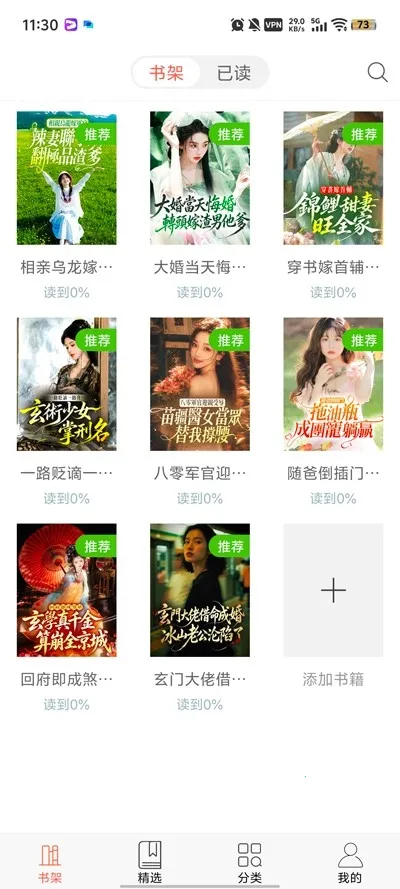
Task: Open the book 回府即成煞…
Action: (x=66, y=590)
